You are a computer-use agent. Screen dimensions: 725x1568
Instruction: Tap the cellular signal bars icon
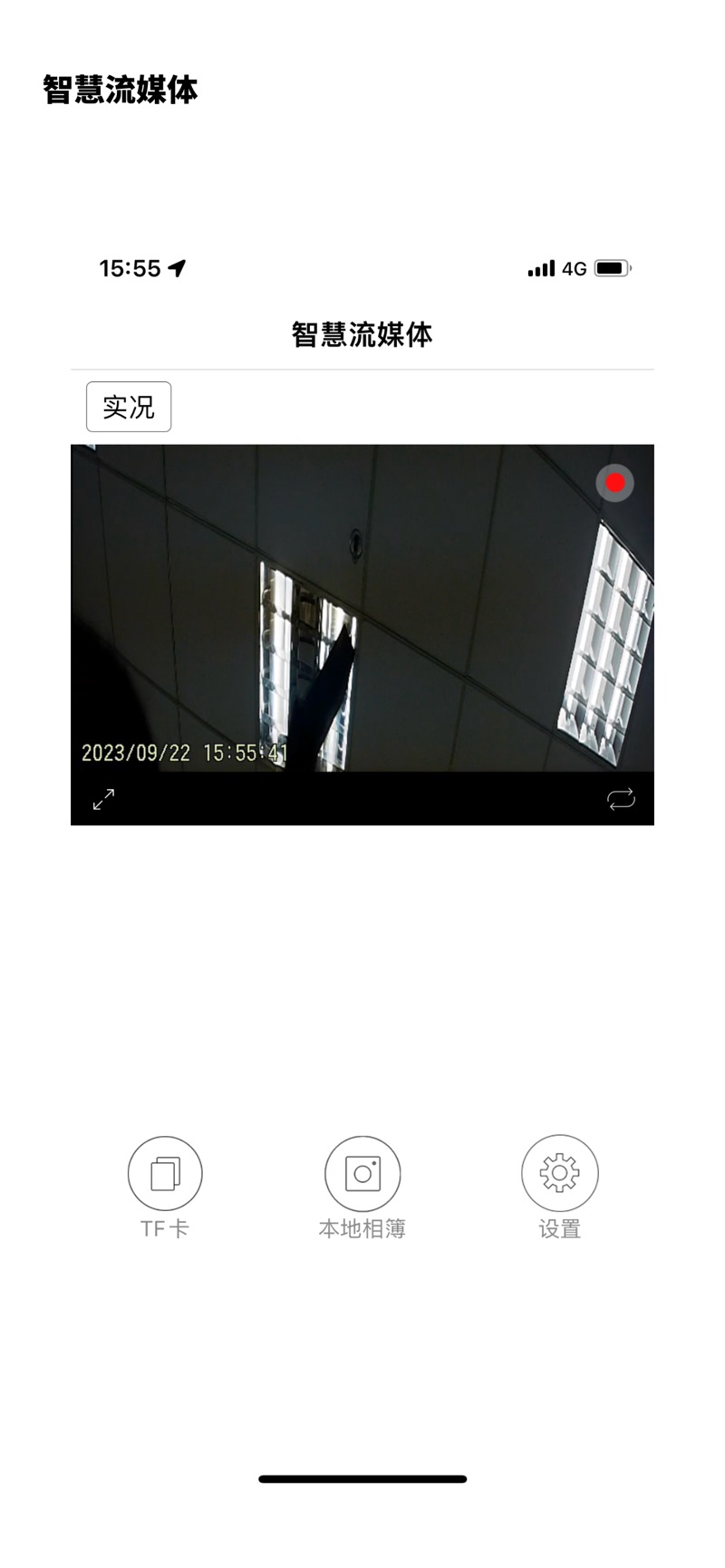pyautogui.click(x=539, y=268)
